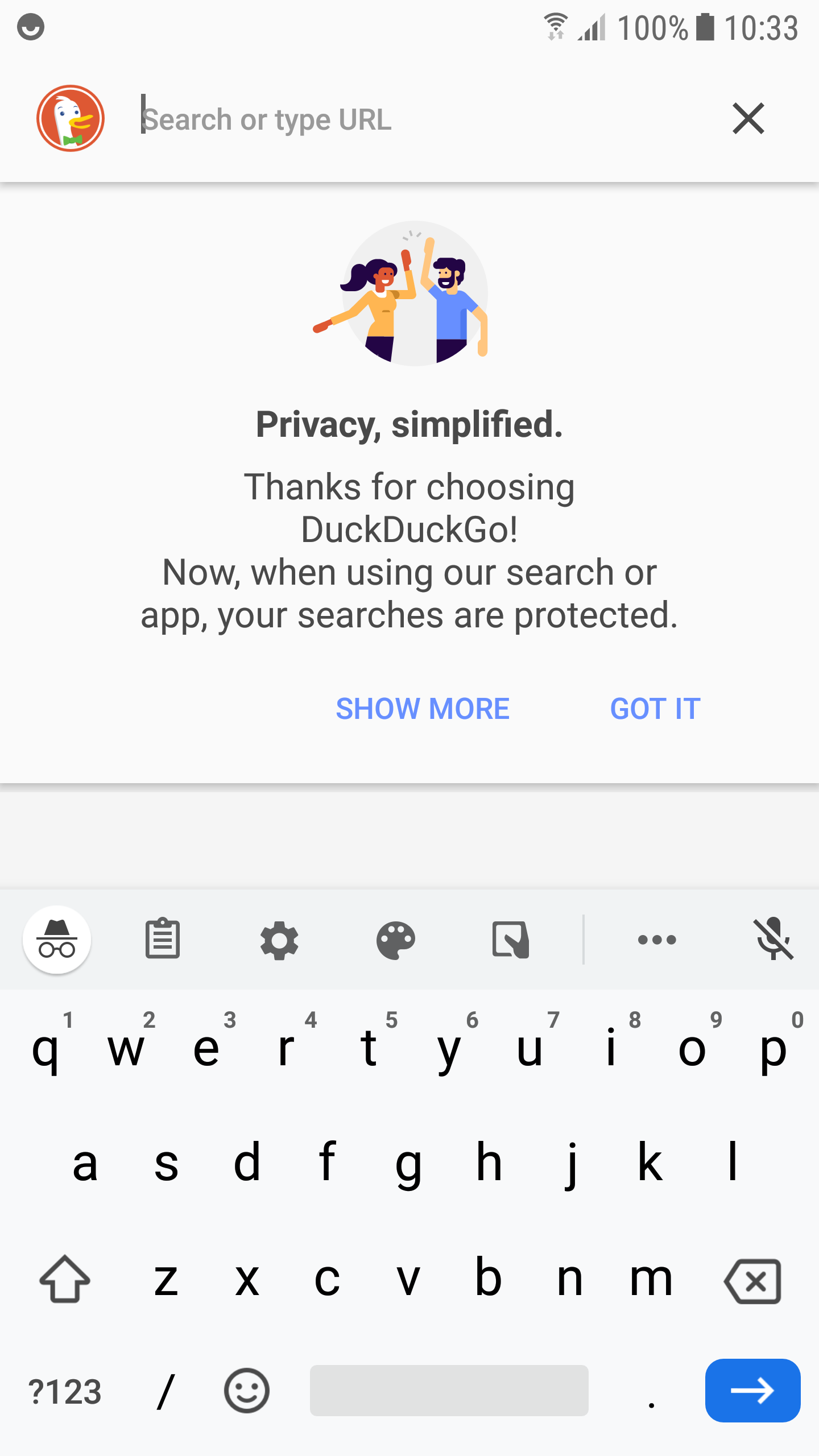Dismiss the privacy message with GOT IT
This screenshot has height=1456, width=819.
655,708
